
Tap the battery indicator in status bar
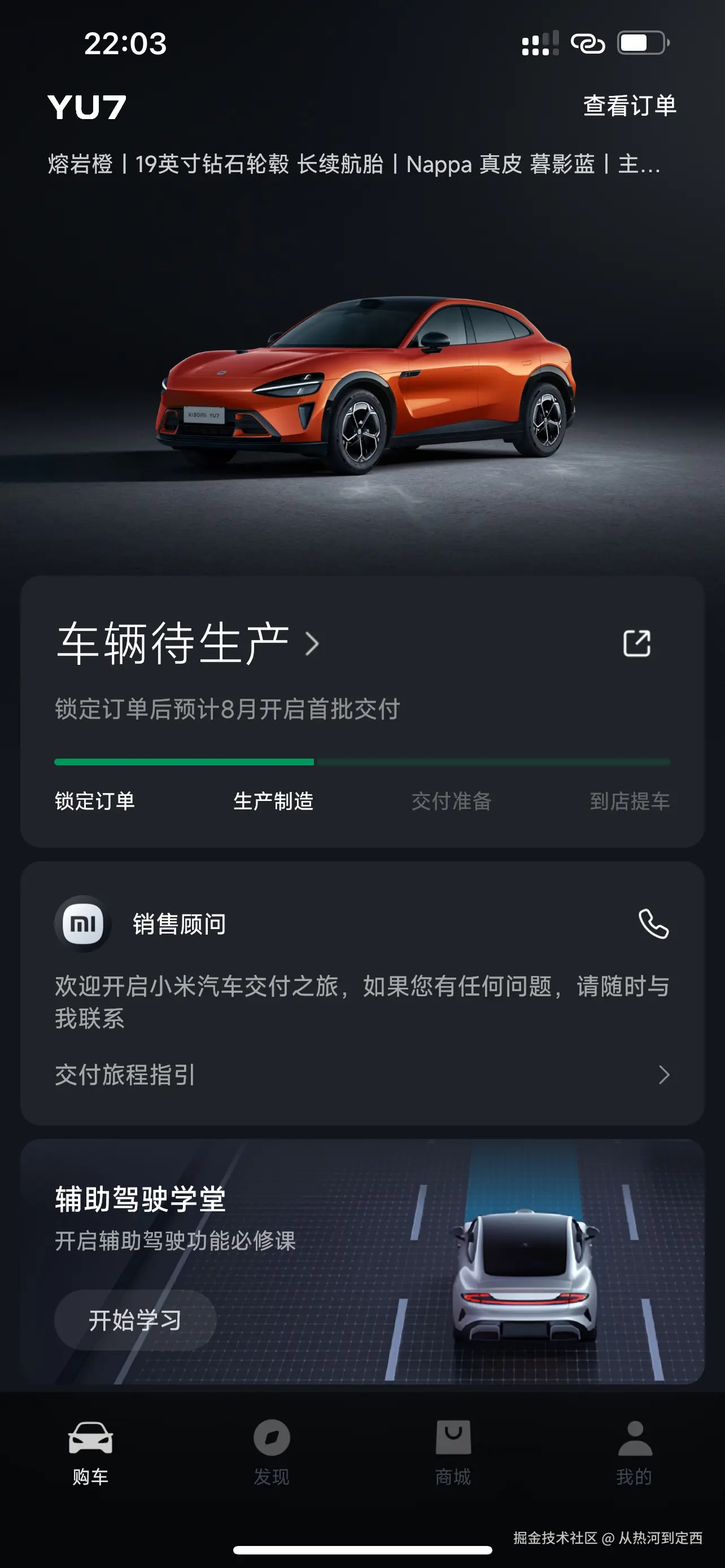tap(640, 42)
